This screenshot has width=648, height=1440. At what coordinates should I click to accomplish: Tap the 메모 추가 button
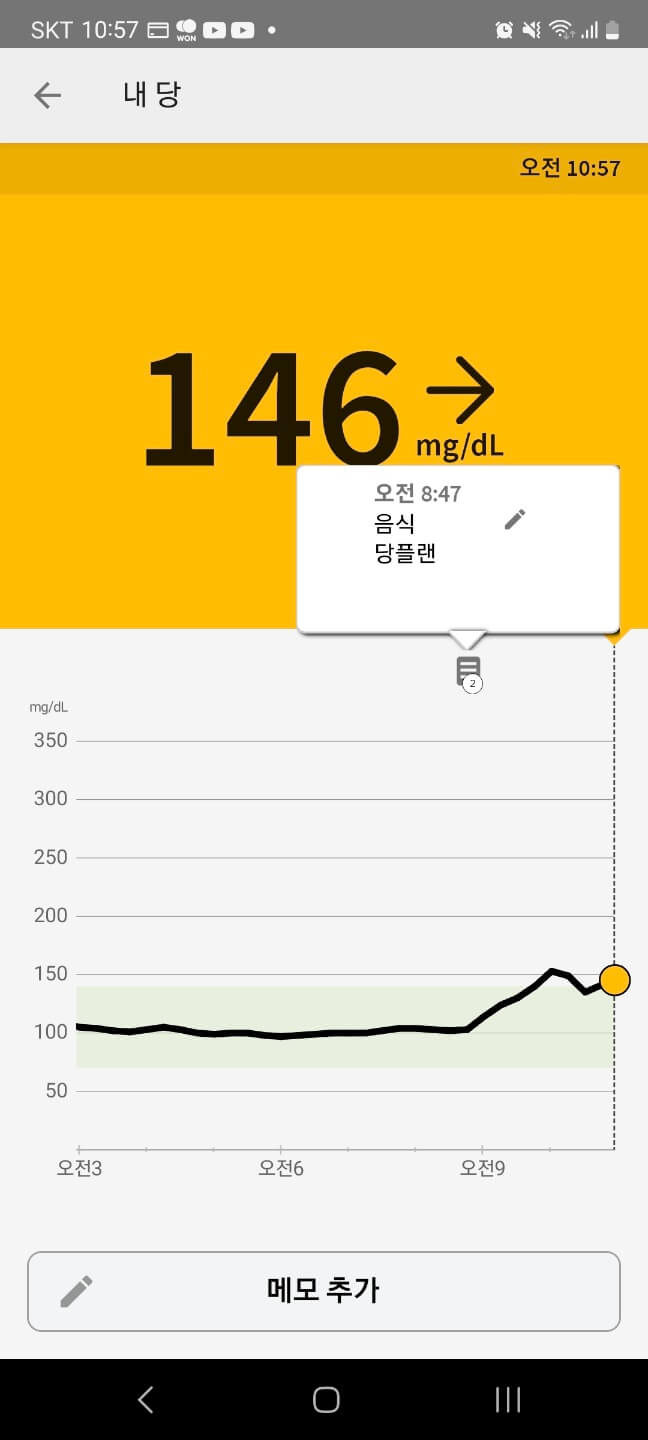tap(324, 1291)
